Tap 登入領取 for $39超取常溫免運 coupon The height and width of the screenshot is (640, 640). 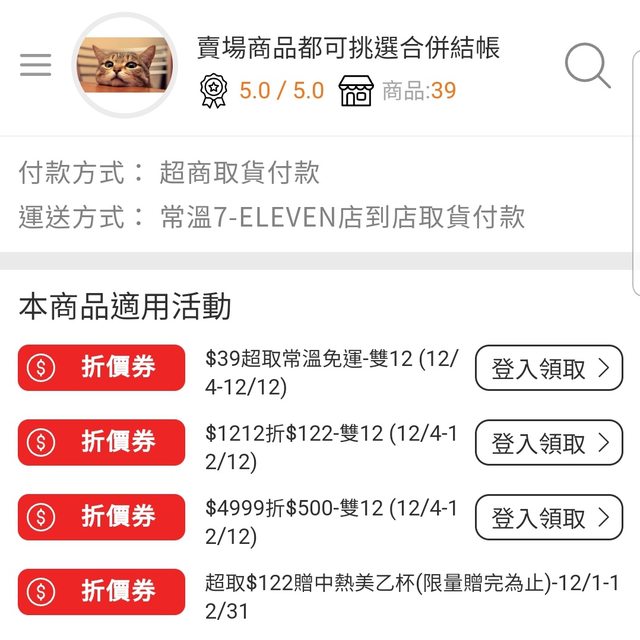548,368
